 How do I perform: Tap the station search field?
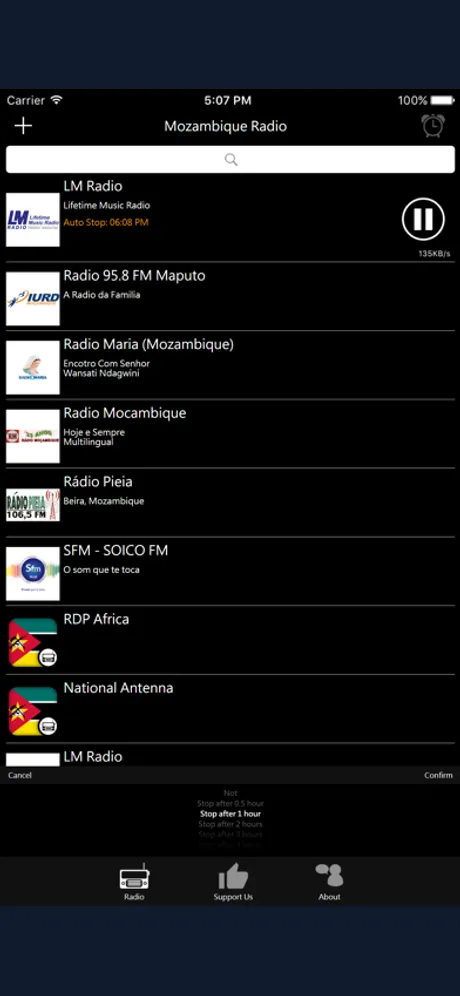point(230,159)
